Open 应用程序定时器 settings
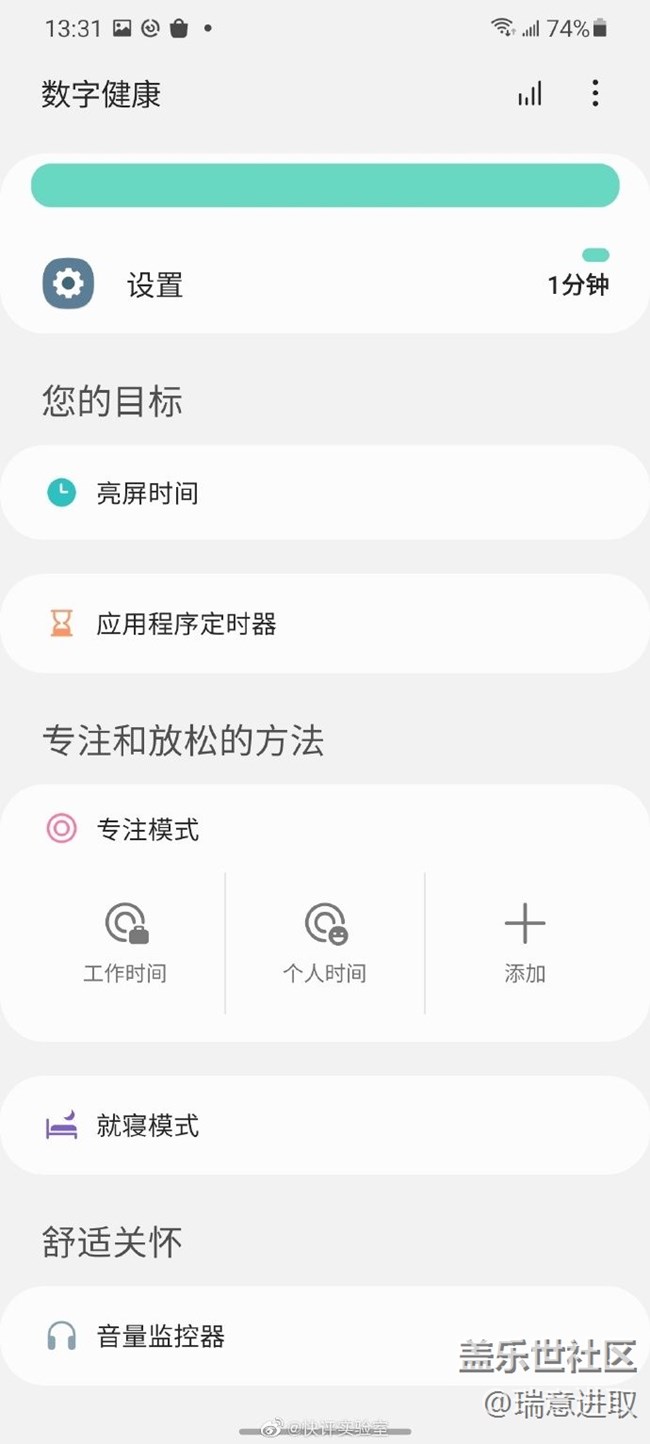The width and height of the screenshot is (650, 1444). point(325,624)
